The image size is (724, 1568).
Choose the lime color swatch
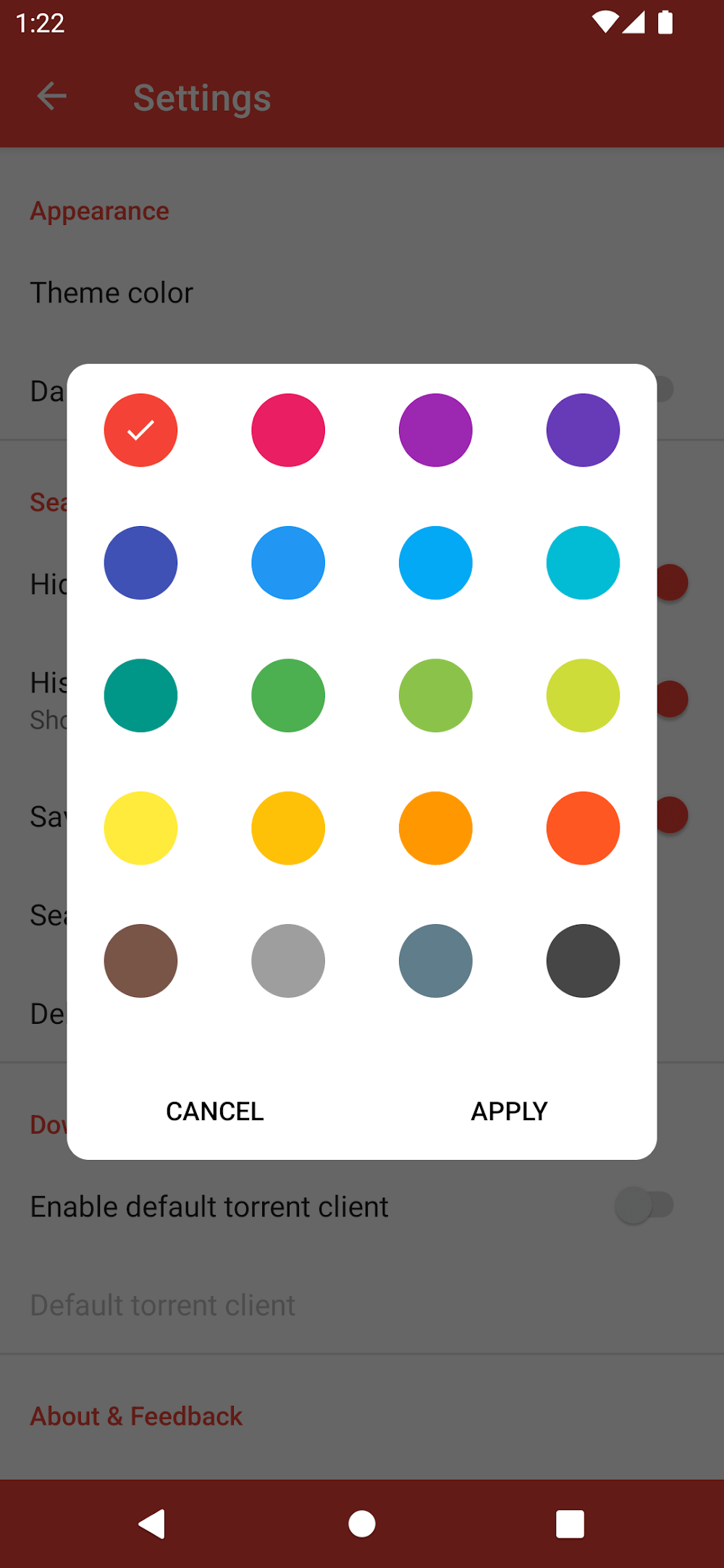(x=583, y=695)
